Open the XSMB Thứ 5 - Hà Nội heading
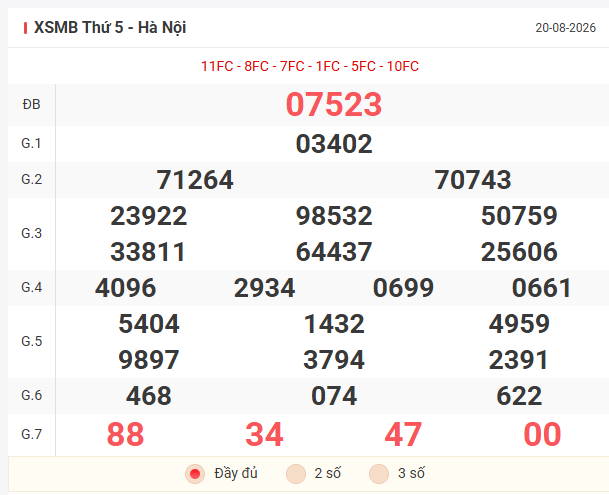This screenshot has height=495, width=609. 110,28
